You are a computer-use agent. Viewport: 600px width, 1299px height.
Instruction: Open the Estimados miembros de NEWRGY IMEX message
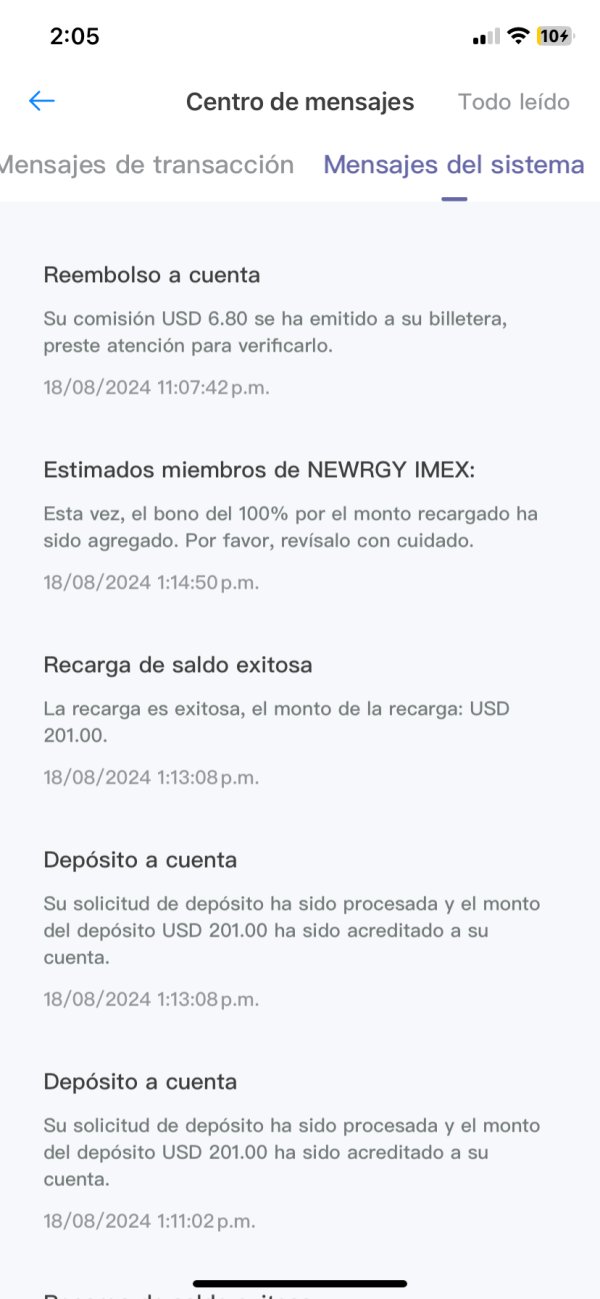[x=300, y=526]
